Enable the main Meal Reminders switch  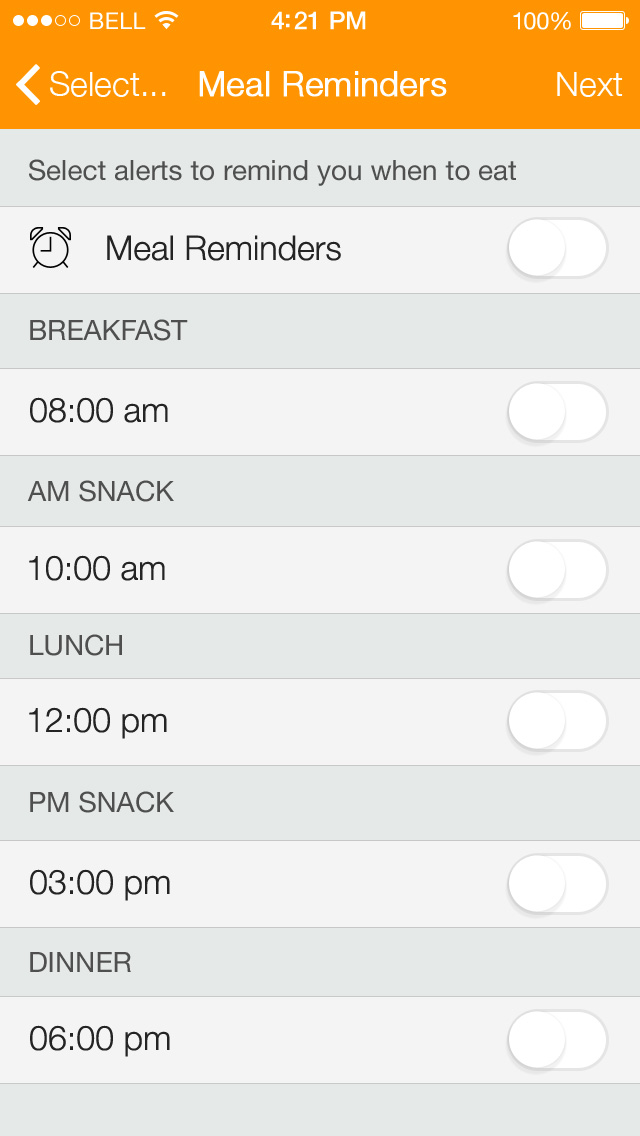pos(557,248)
